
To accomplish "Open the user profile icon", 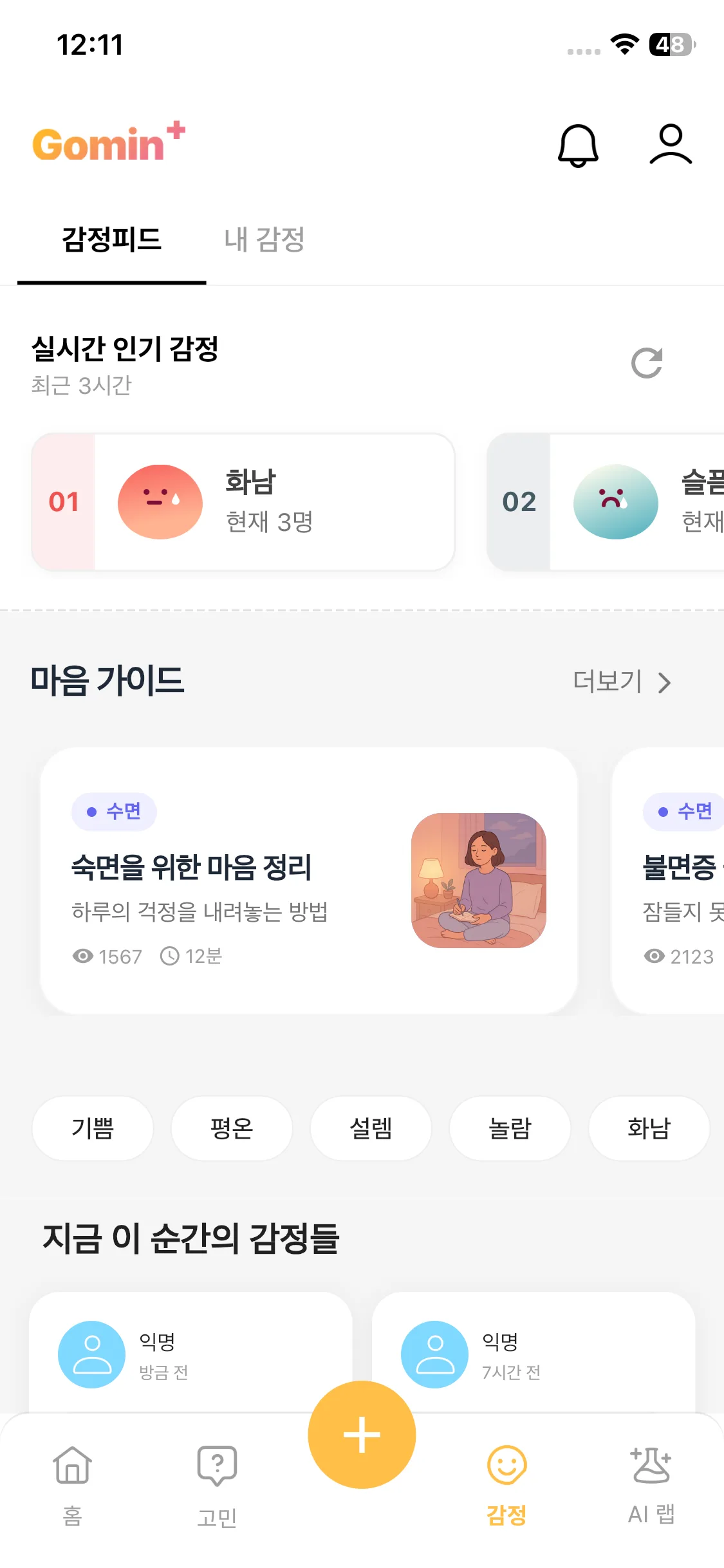I will tap(670, 145).
